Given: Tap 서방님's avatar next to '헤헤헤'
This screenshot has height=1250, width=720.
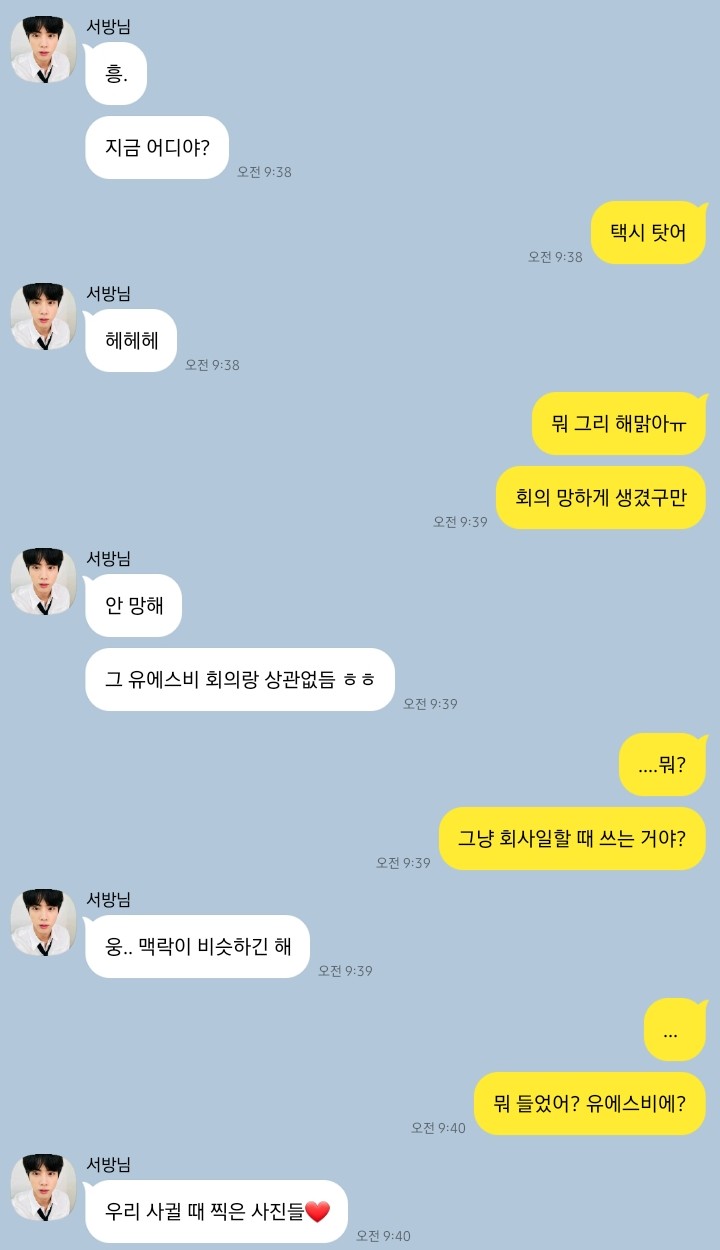Looking at the screenshot, I should click(x=43, y=316).
